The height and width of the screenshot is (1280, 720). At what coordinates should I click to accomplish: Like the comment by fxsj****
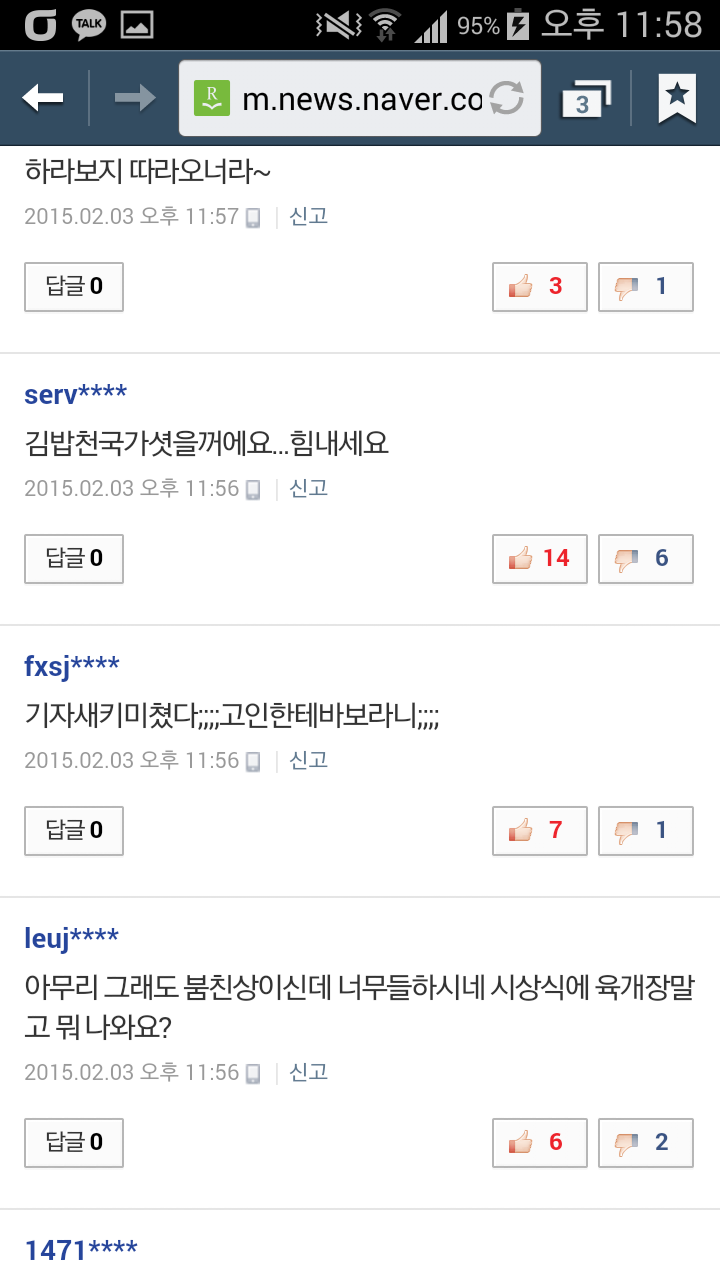pyautogui.click(x=540, y=831)
